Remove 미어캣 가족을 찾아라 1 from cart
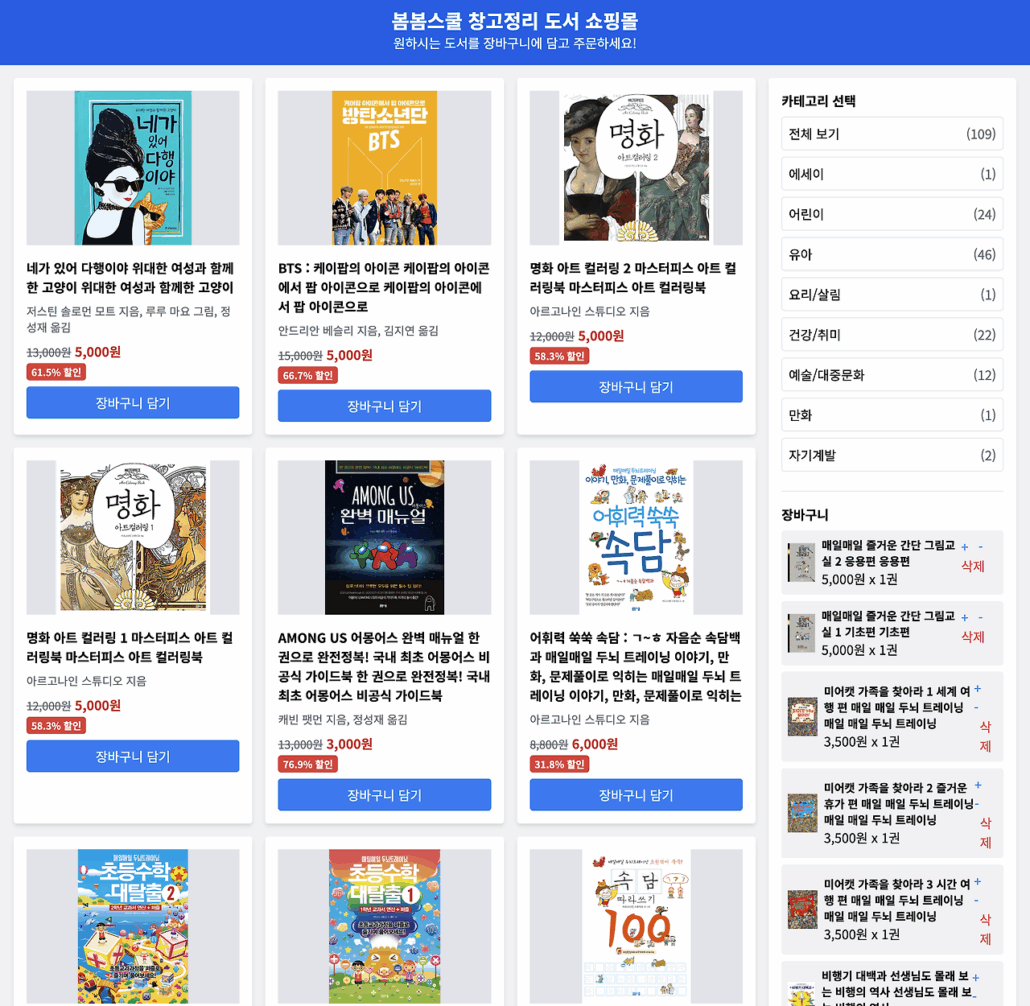This screenshot has height=1006, width=1030. pos(985,736)
